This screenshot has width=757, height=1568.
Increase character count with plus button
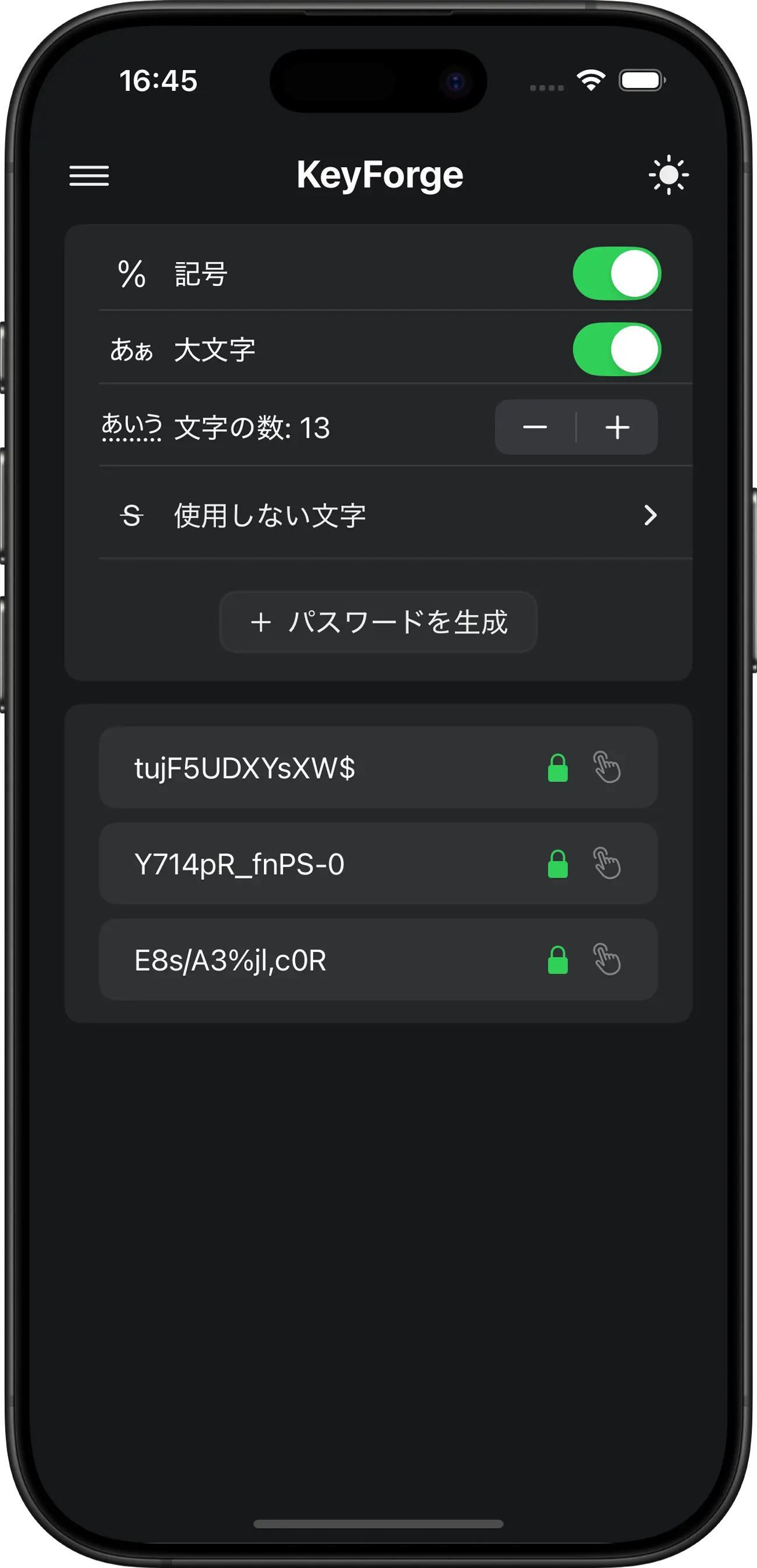tap(617, 427)
